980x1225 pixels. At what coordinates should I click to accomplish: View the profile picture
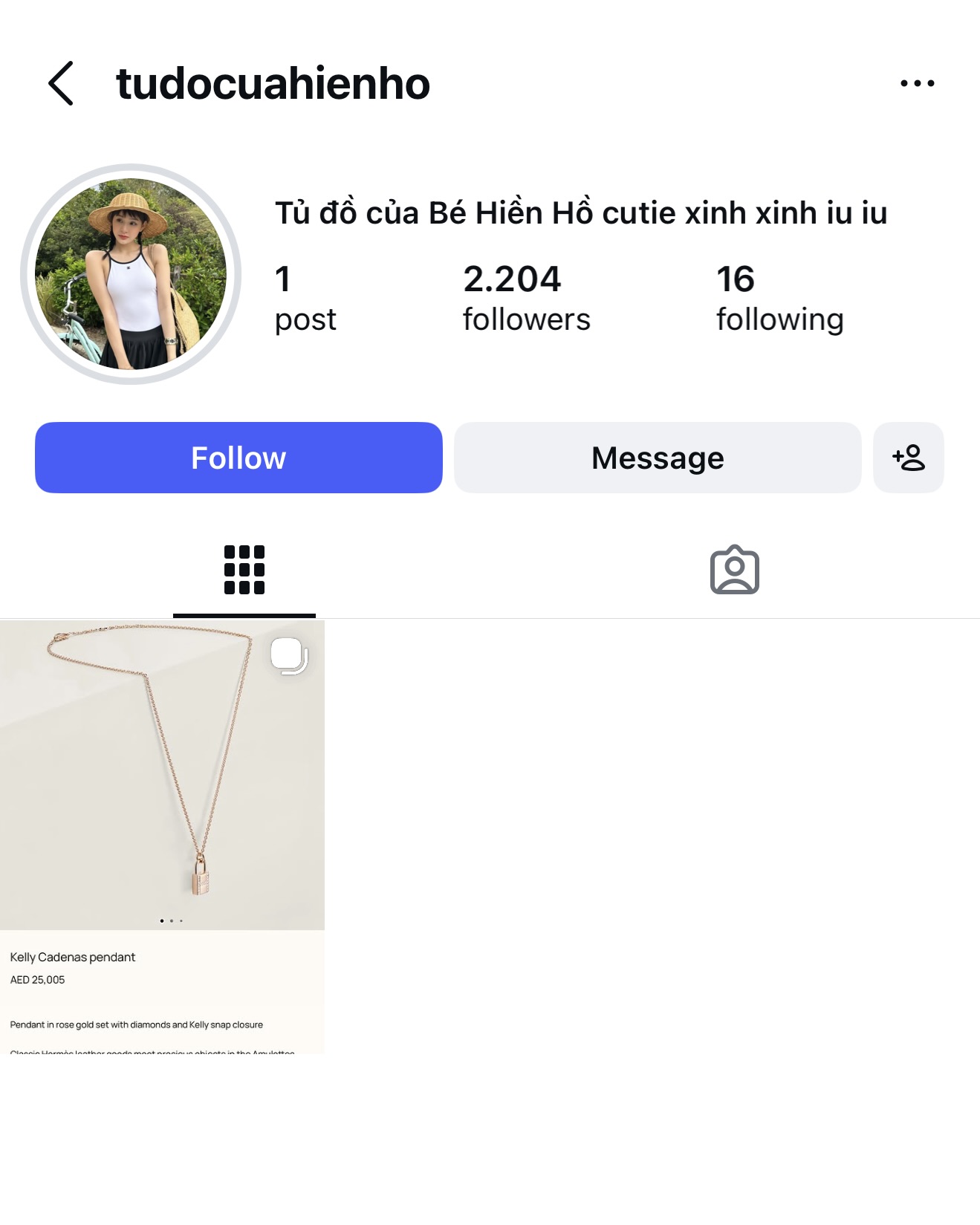tap(131, 274)
